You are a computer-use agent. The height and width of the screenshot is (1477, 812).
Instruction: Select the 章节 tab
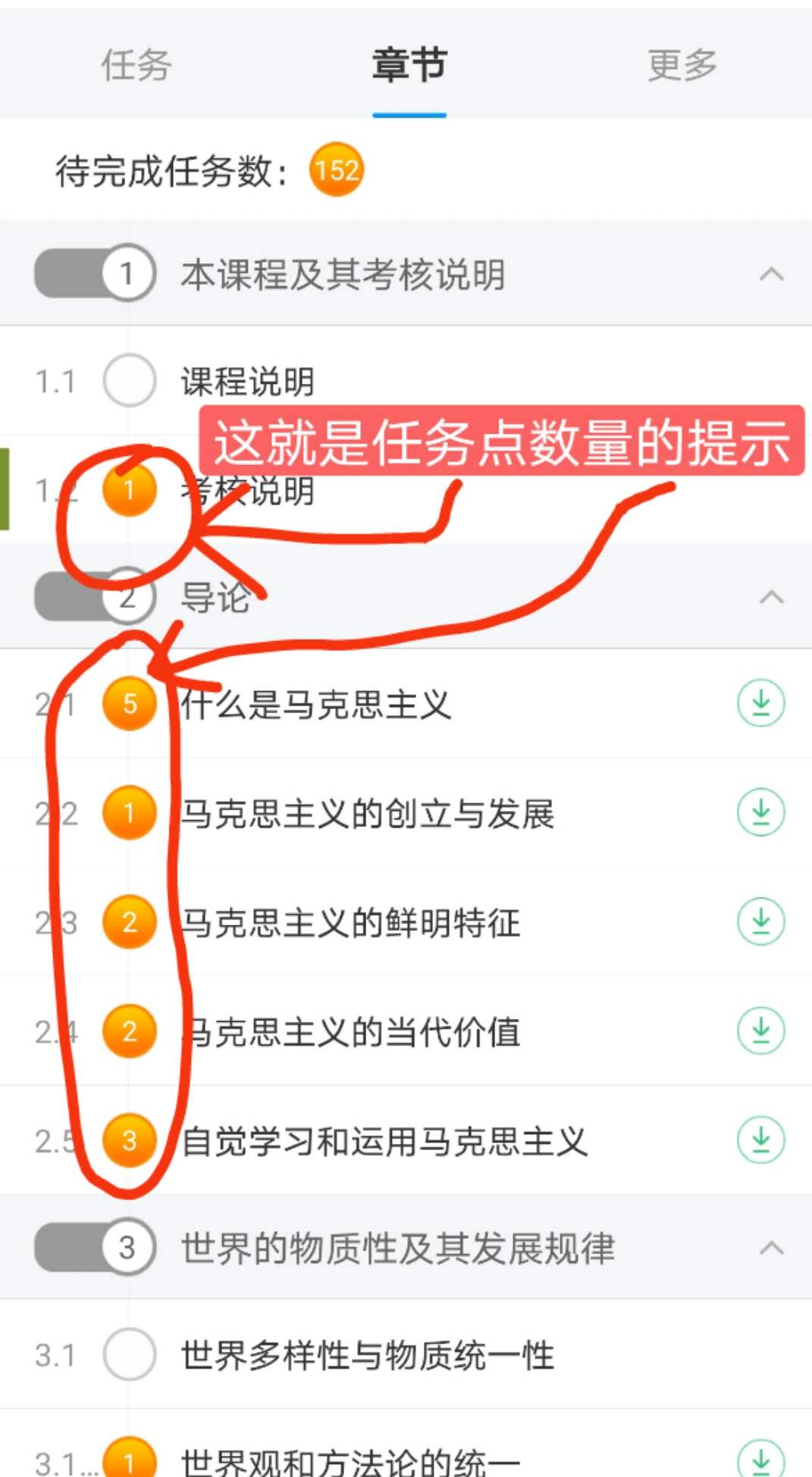coord(409,65)
